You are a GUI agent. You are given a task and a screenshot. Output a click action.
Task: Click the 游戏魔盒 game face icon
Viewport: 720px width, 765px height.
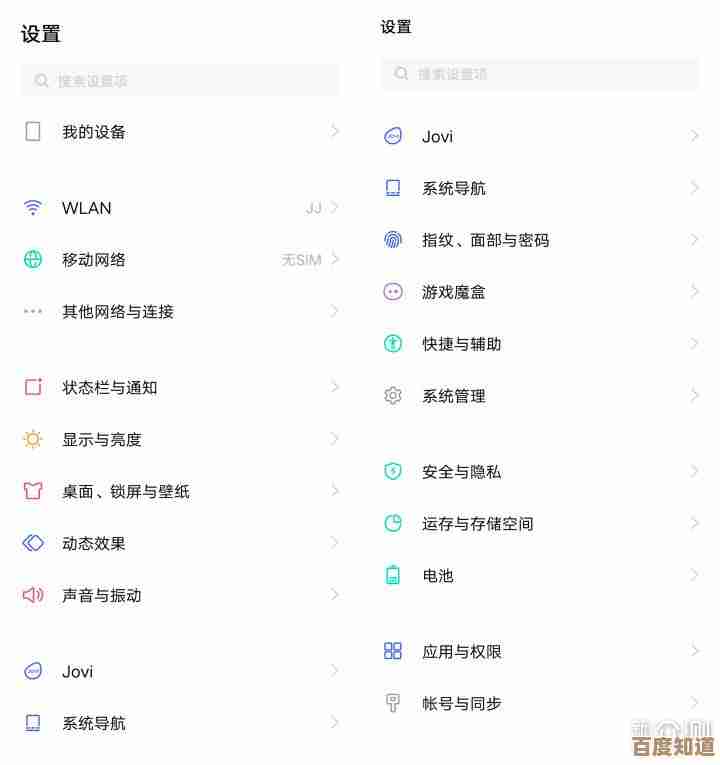tap(391, 291)
